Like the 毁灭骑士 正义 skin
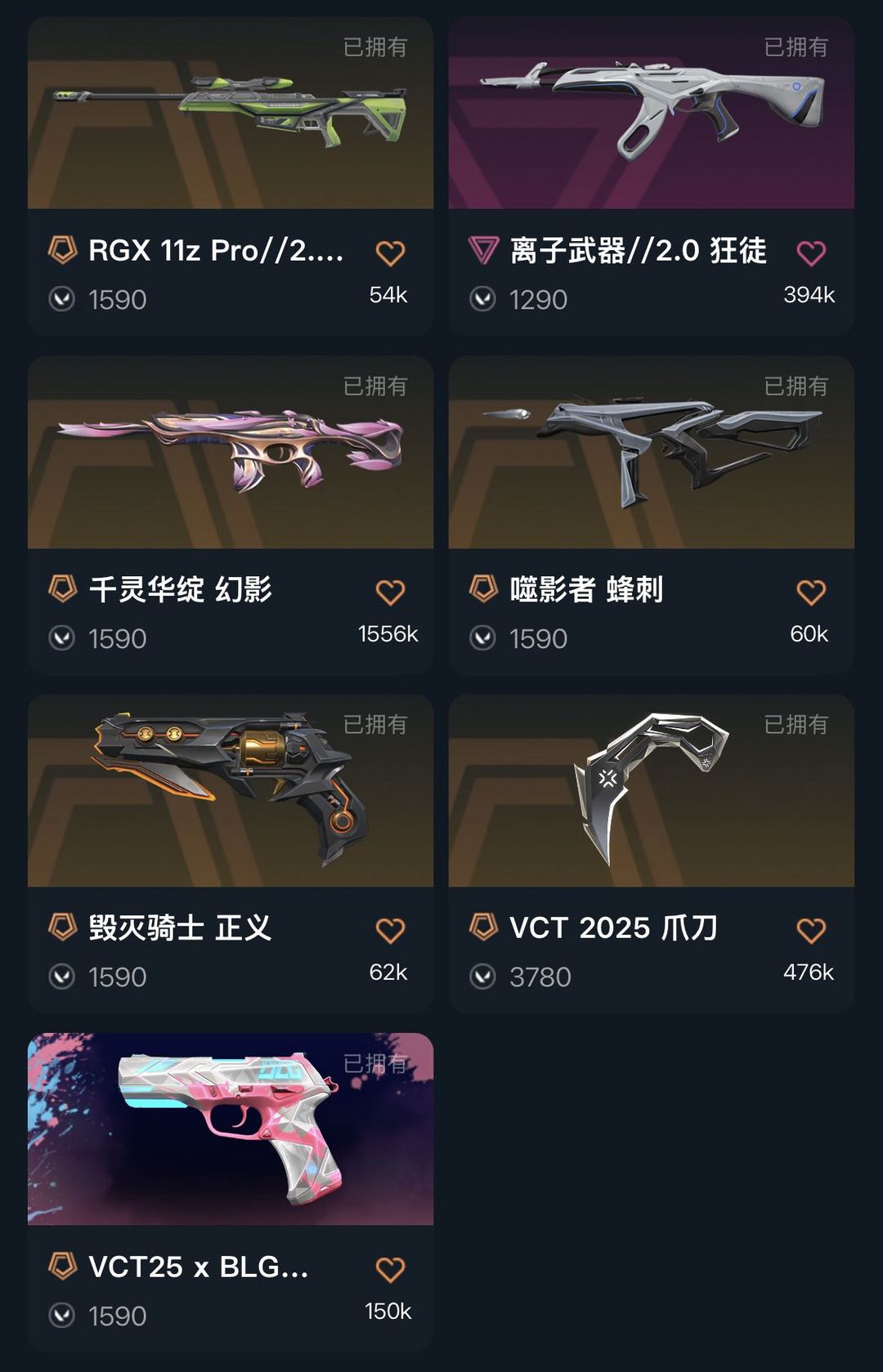The width and height of the screenshot is (883, 1372). pyautogui.click(x=390, y=931)
